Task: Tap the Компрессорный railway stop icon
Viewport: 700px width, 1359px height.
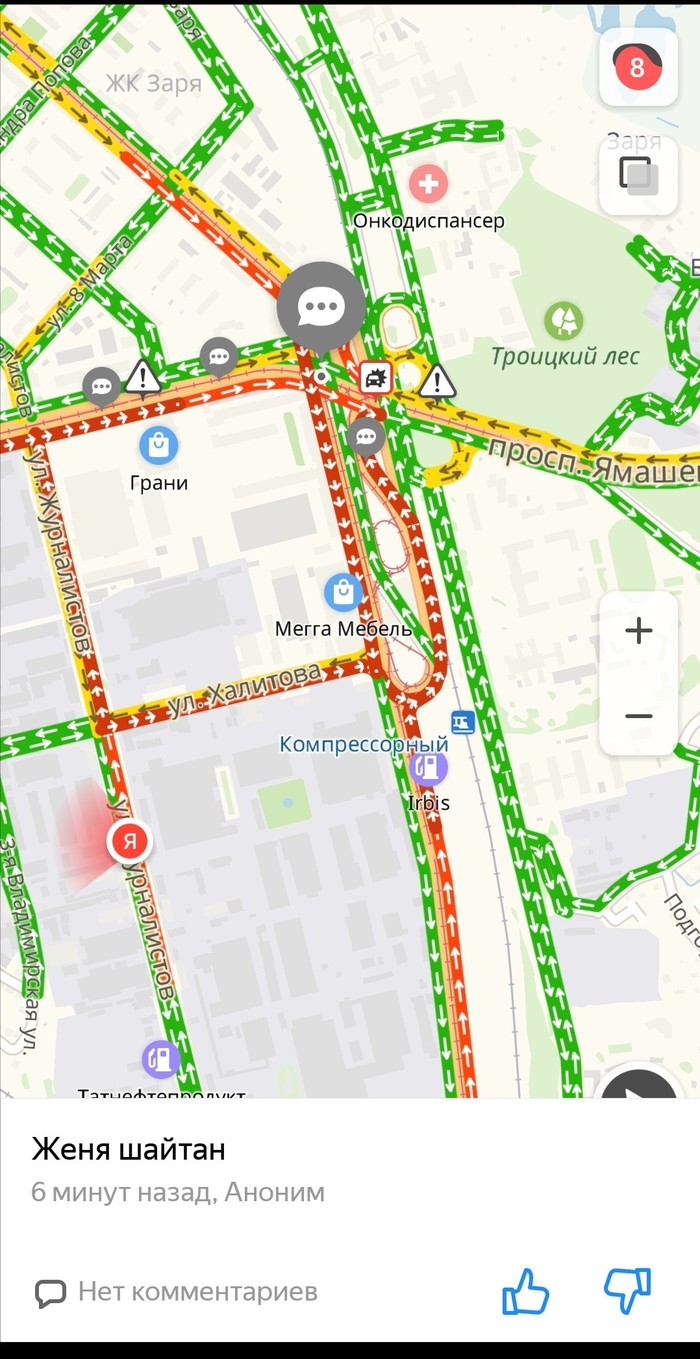Action: [x=463, y=720]
